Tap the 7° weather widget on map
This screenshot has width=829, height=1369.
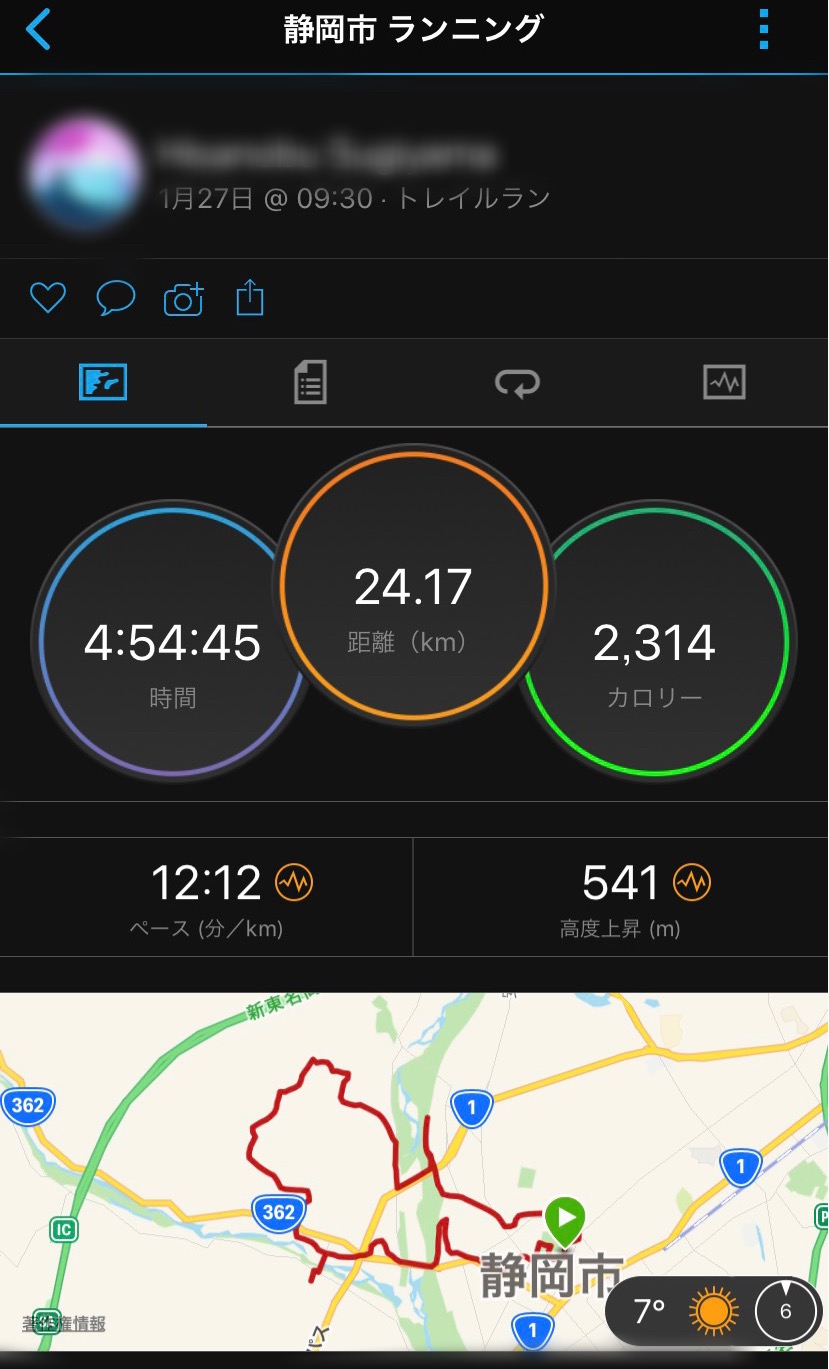pos(713,1310)
